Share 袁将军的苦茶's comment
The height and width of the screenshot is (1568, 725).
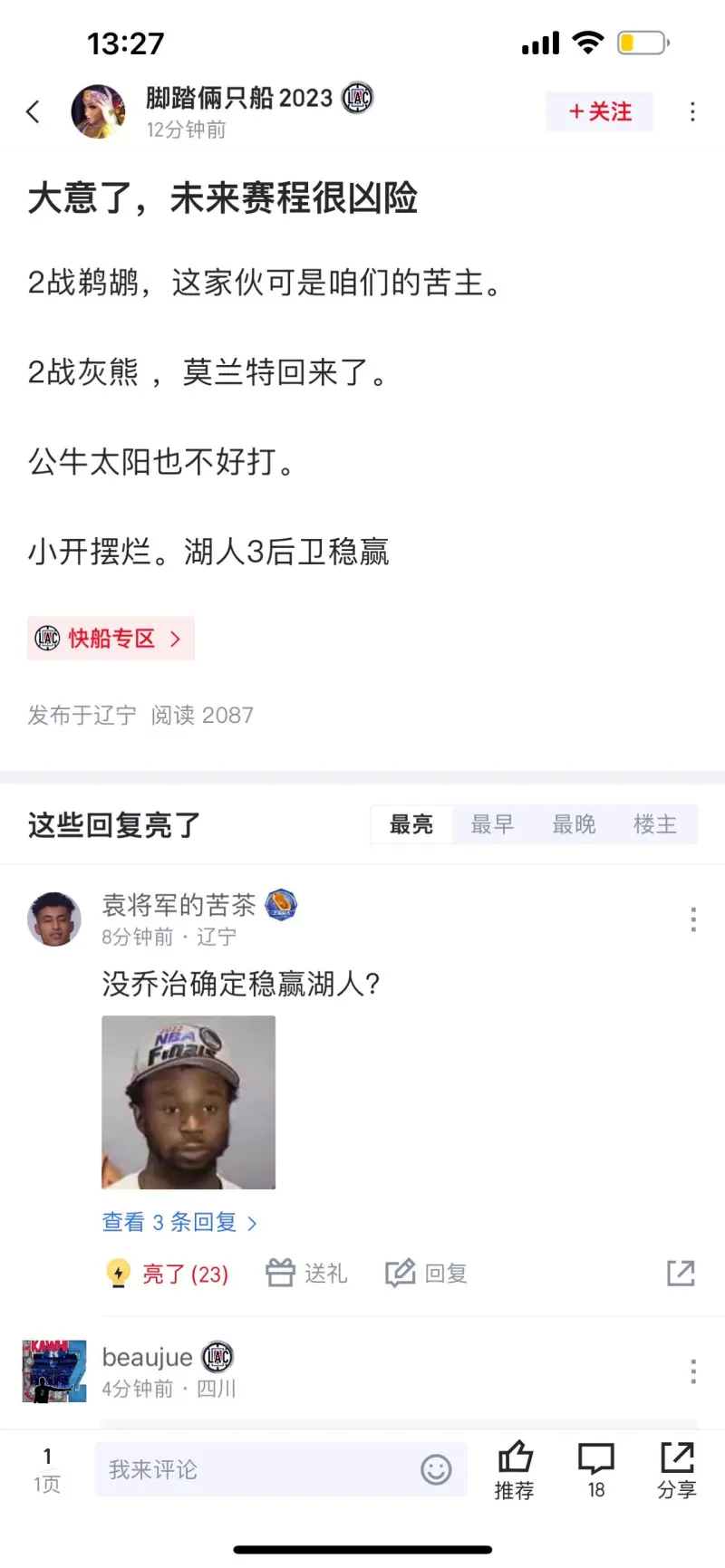(x=681, y=1274)
